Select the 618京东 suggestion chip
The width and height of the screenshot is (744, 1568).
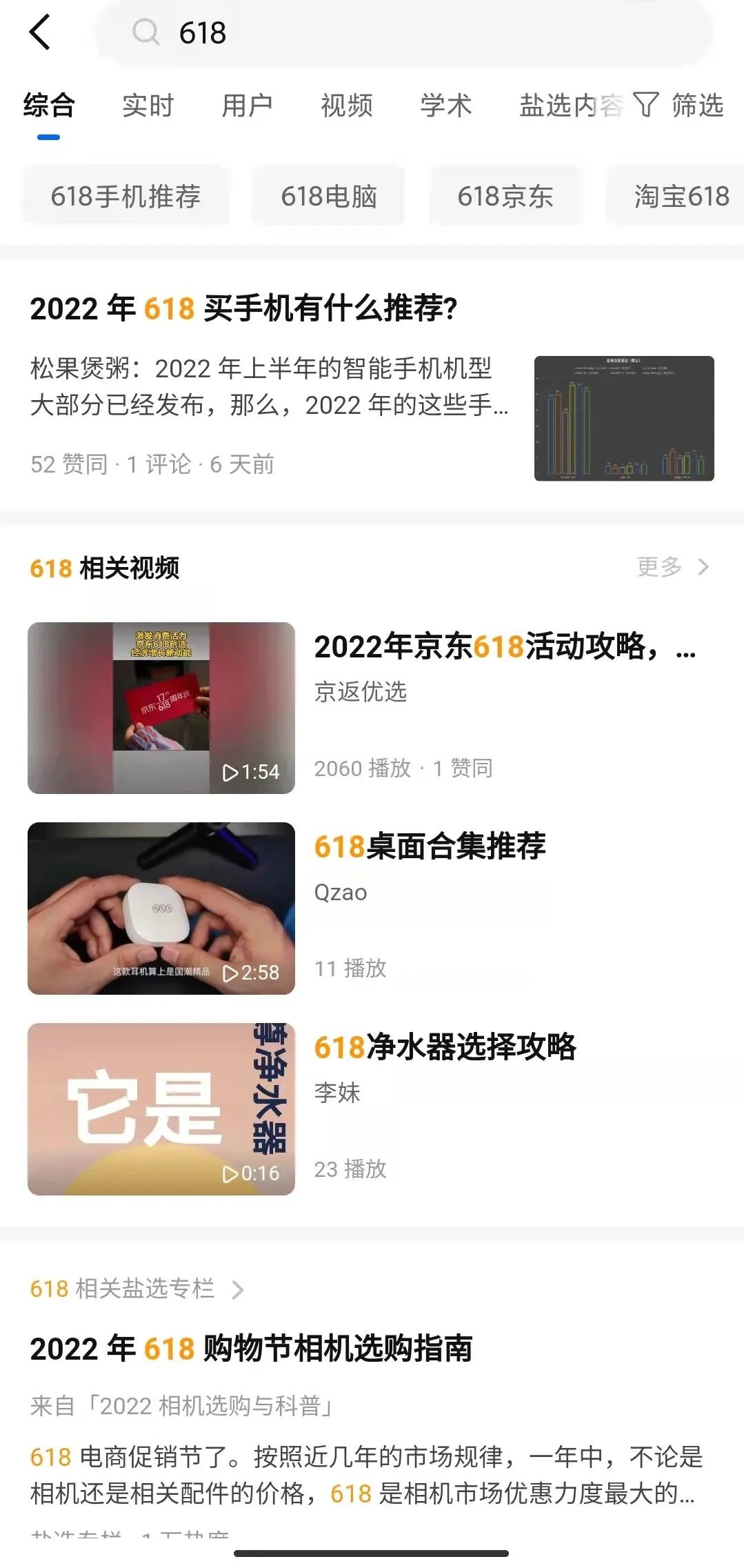coord(505,197)
